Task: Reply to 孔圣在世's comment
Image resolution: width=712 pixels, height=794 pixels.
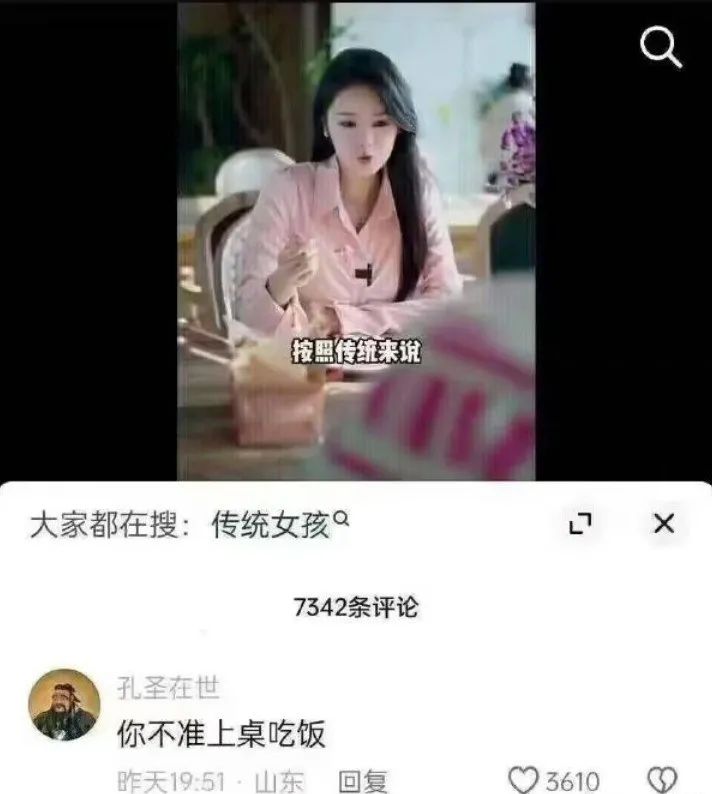Action: [362, 781]
